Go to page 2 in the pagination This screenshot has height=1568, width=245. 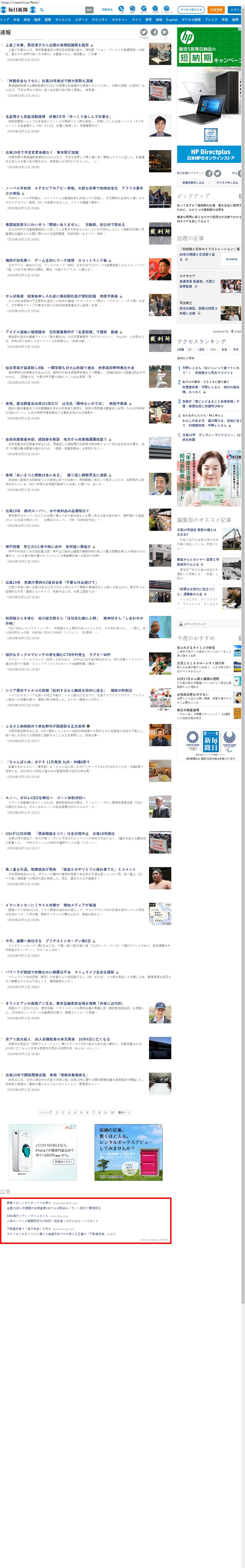tap(63, 1112)
